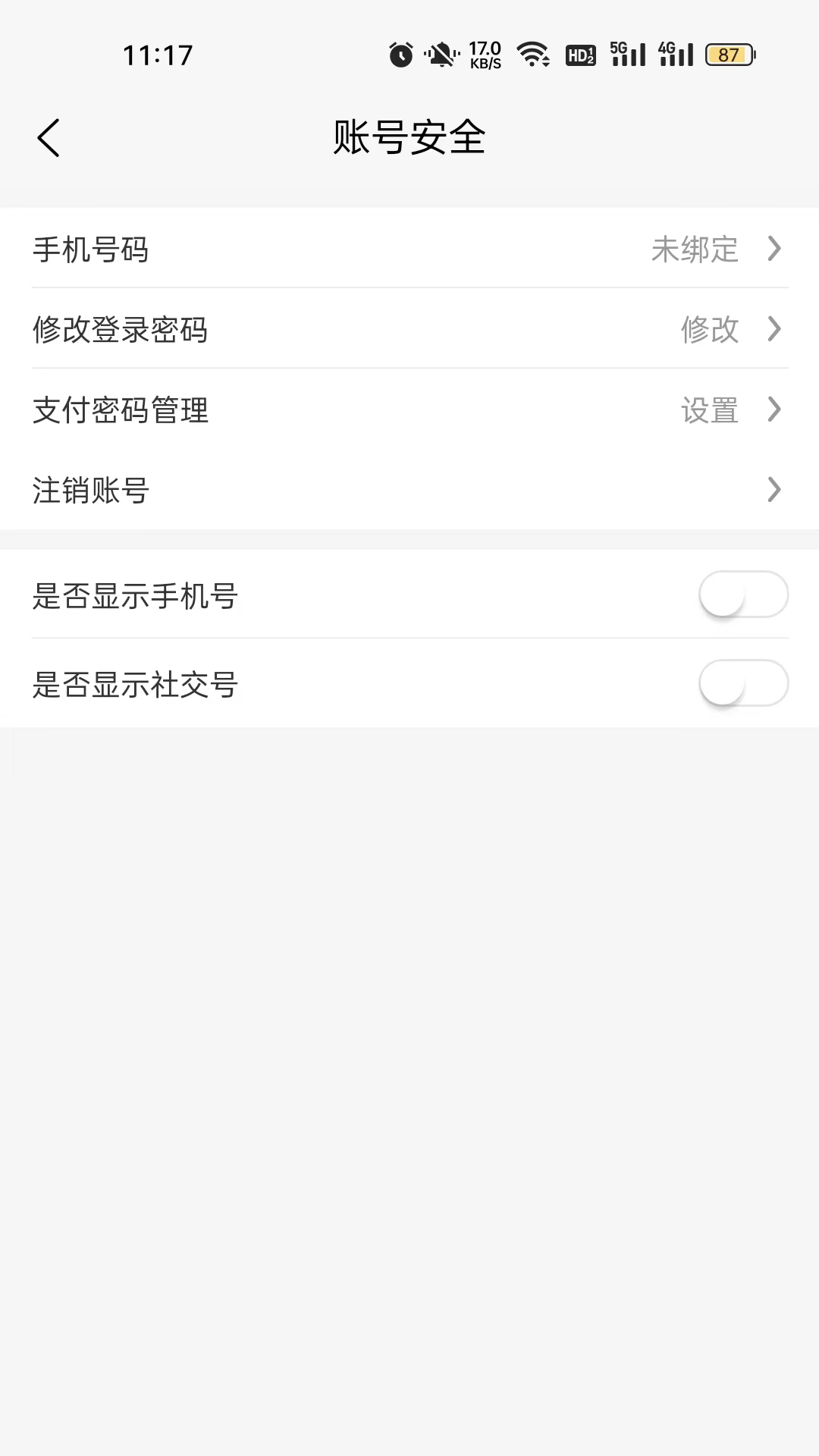Tap 设置 to set payment password
This screenshot has width=819, height=1456.
click(710, 409)
